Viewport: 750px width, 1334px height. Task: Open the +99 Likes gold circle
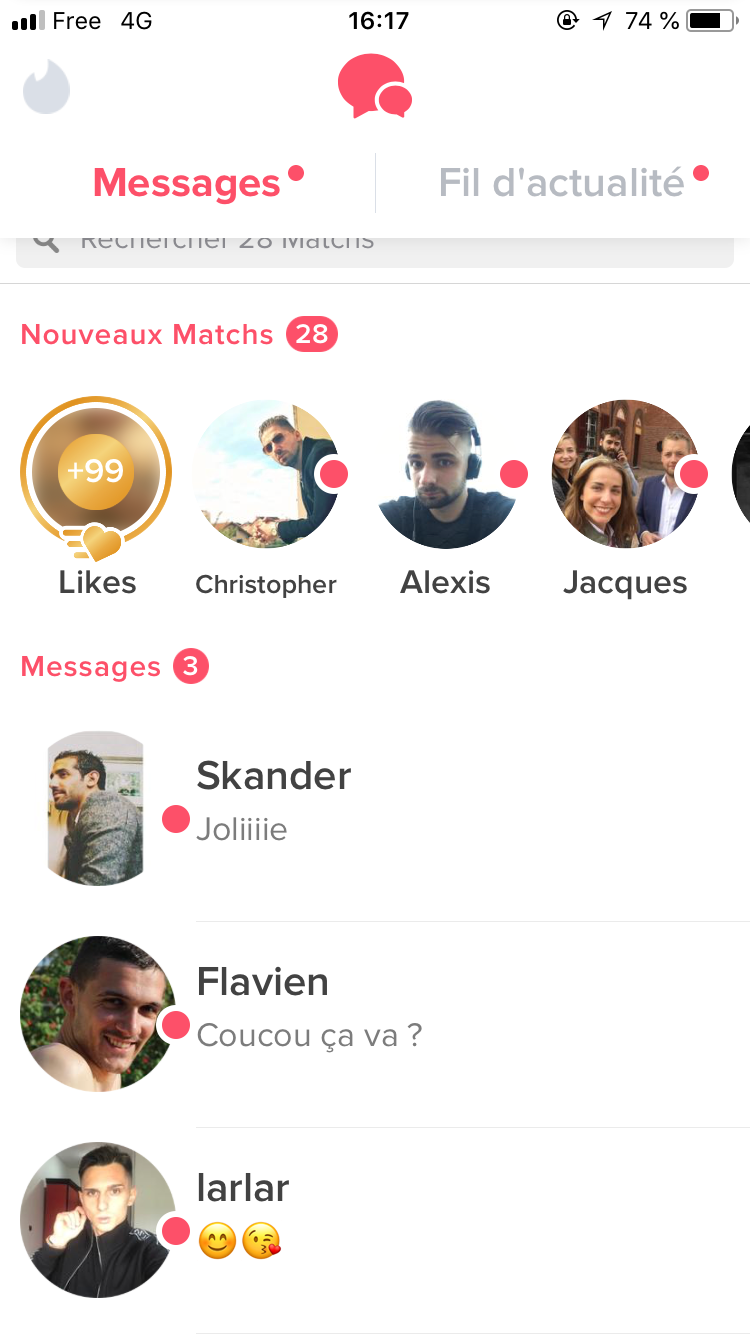click(x=96, y=473)
